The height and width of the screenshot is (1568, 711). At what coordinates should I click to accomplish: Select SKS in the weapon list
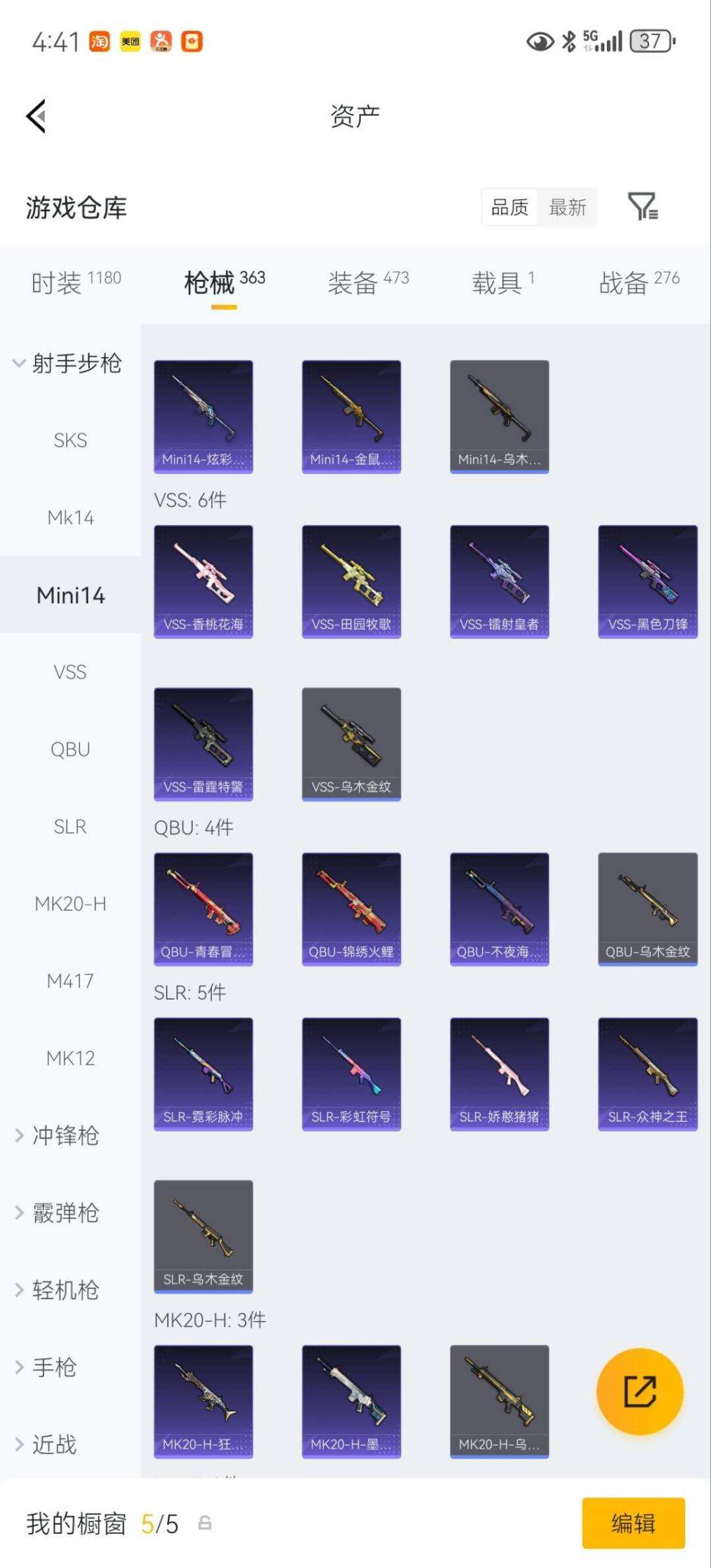pos(70,440)
